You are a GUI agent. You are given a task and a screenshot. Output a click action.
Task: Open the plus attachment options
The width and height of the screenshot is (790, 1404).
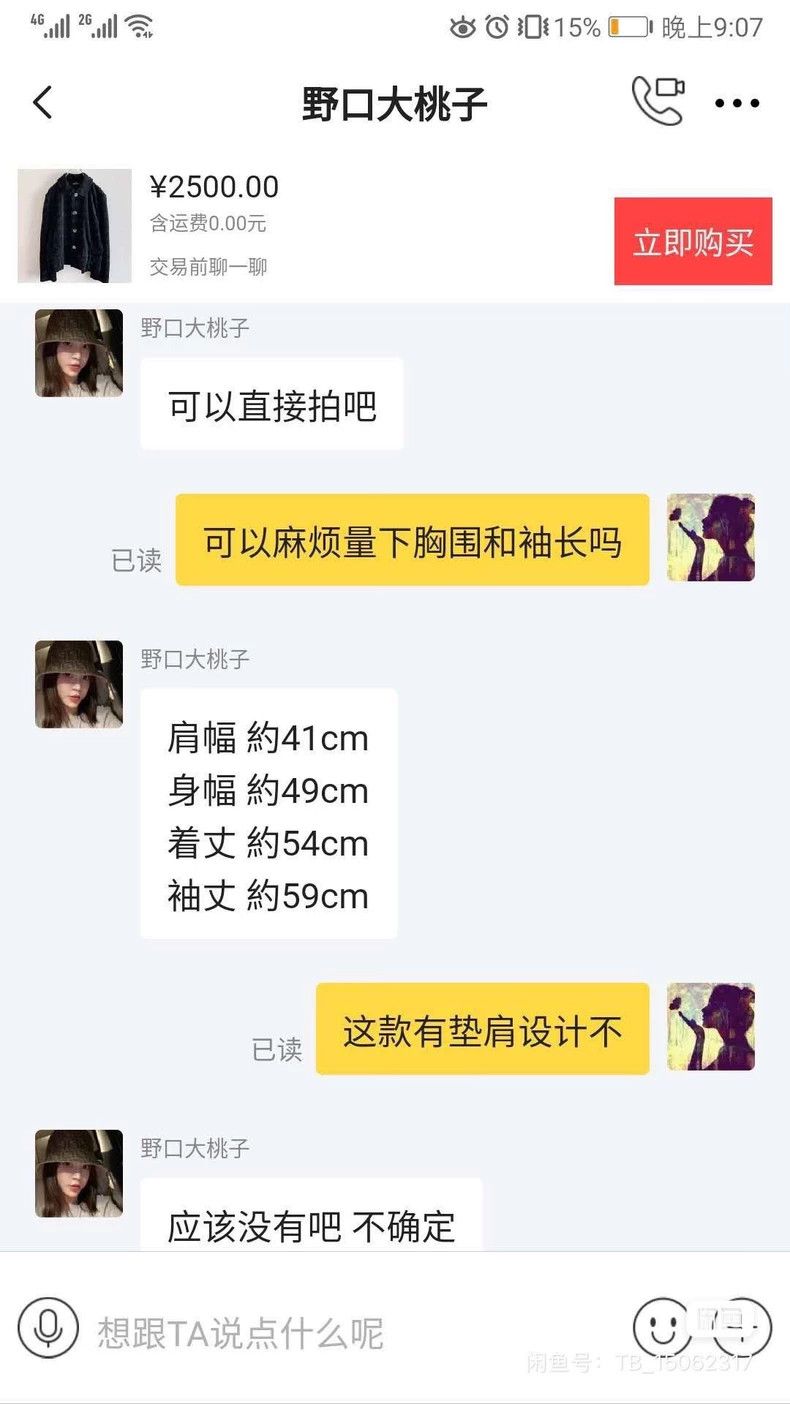(742, 1327)
